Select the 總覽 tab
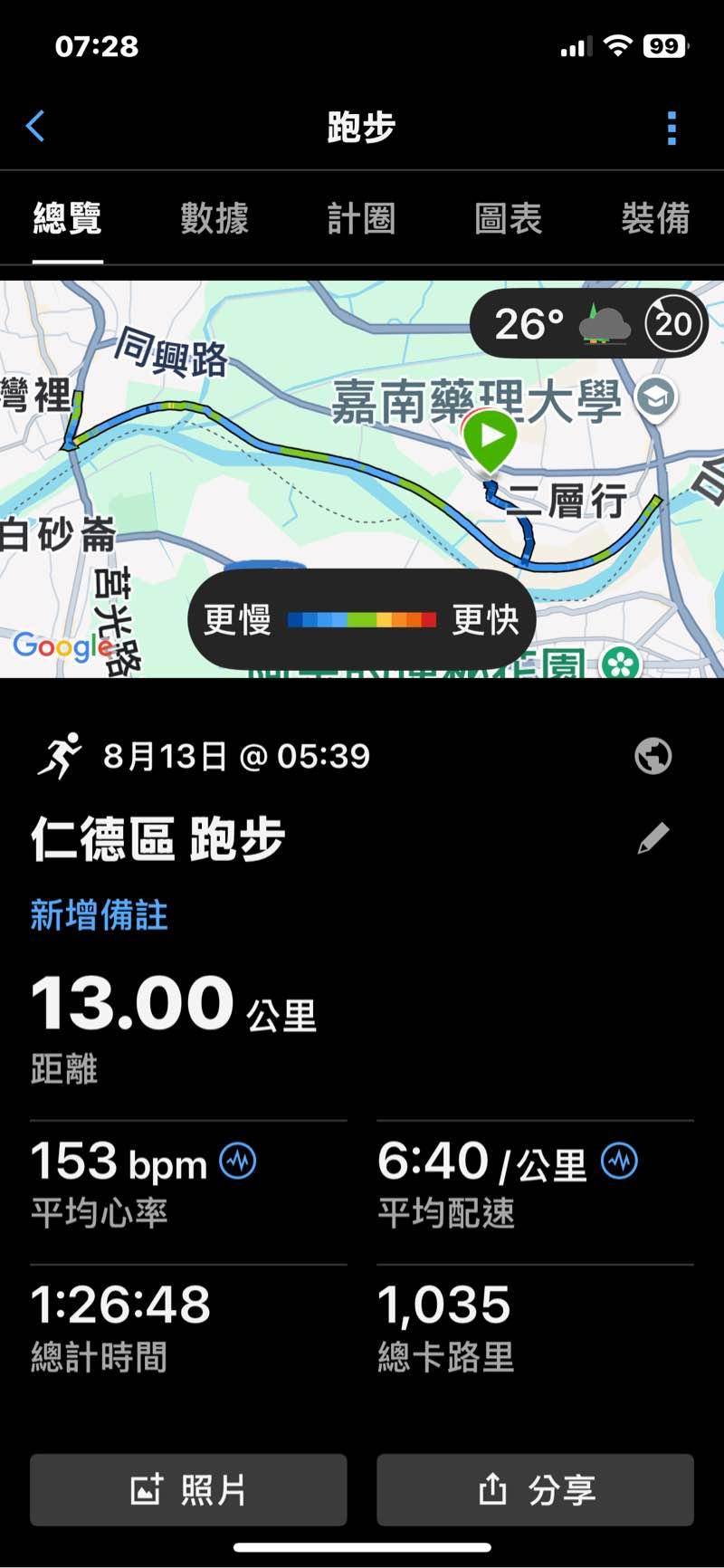Screen dimensions: 724x1568 tap(68, 219)
